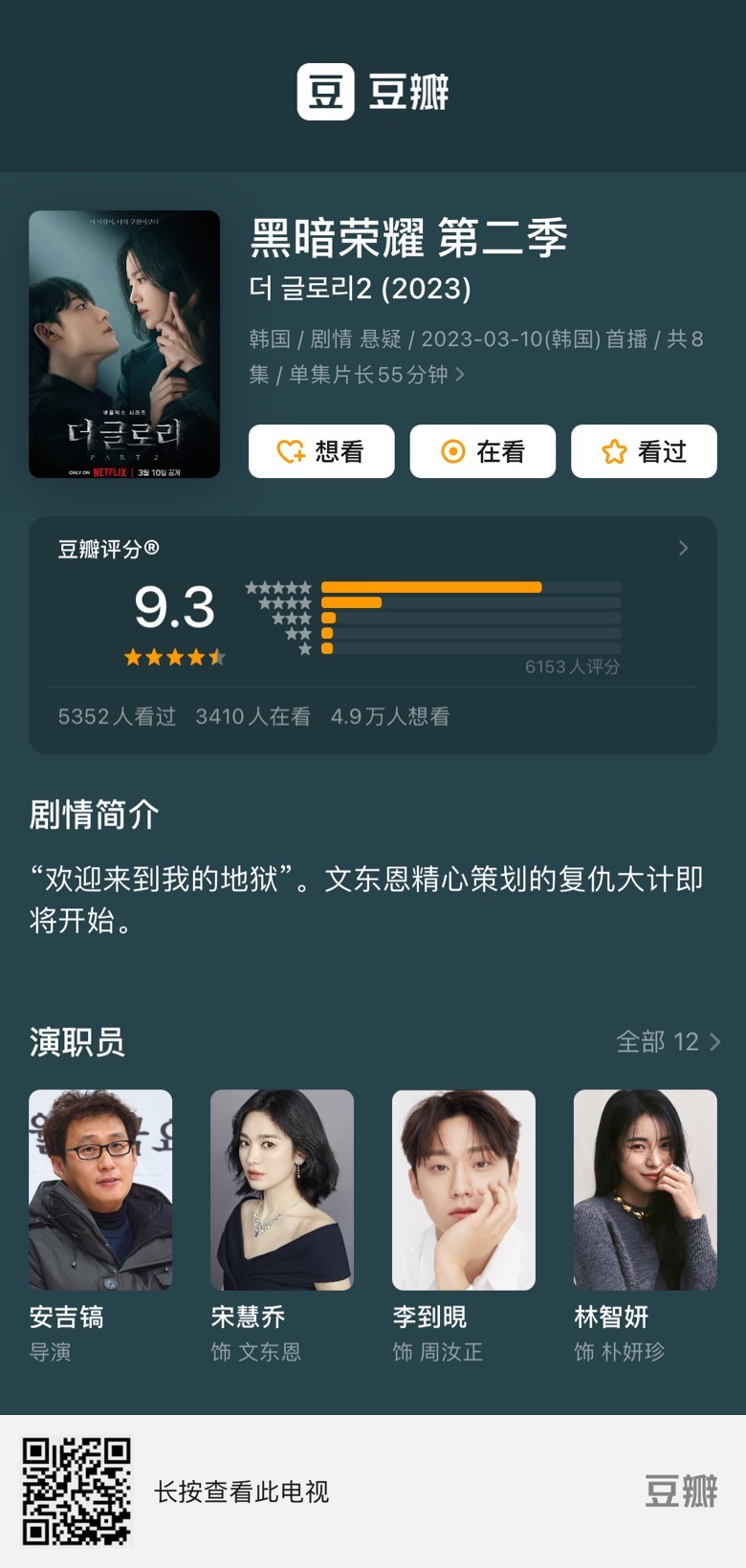Viewport: 746px width, 1568px height.
Task: Open actress 林智妍's profile
Action: coord(645,1190)
